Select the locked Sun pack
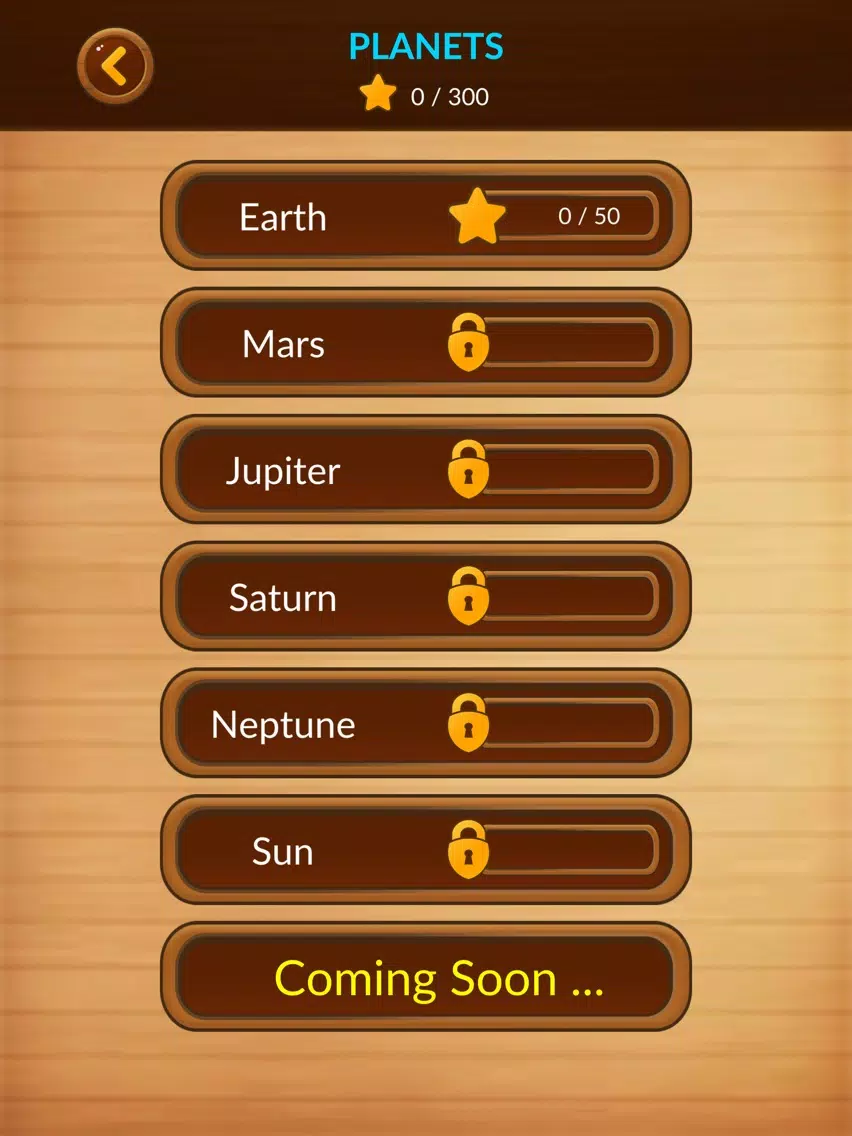This screenshot has height=1136, width=852. coord(425,851)
